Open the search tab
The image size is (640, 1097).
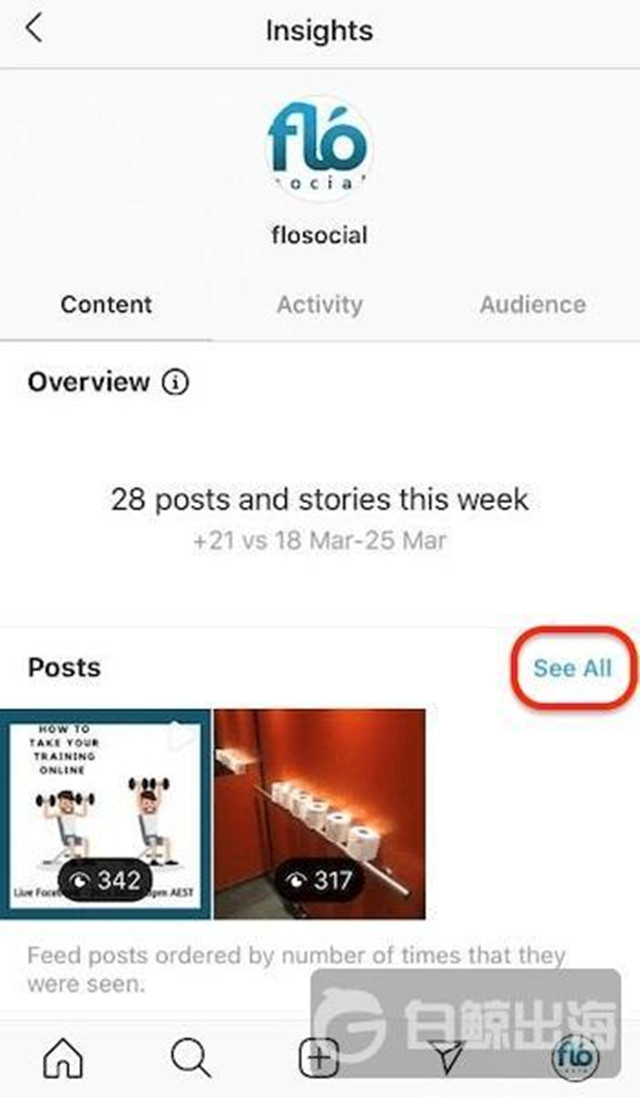[190, 1057]
